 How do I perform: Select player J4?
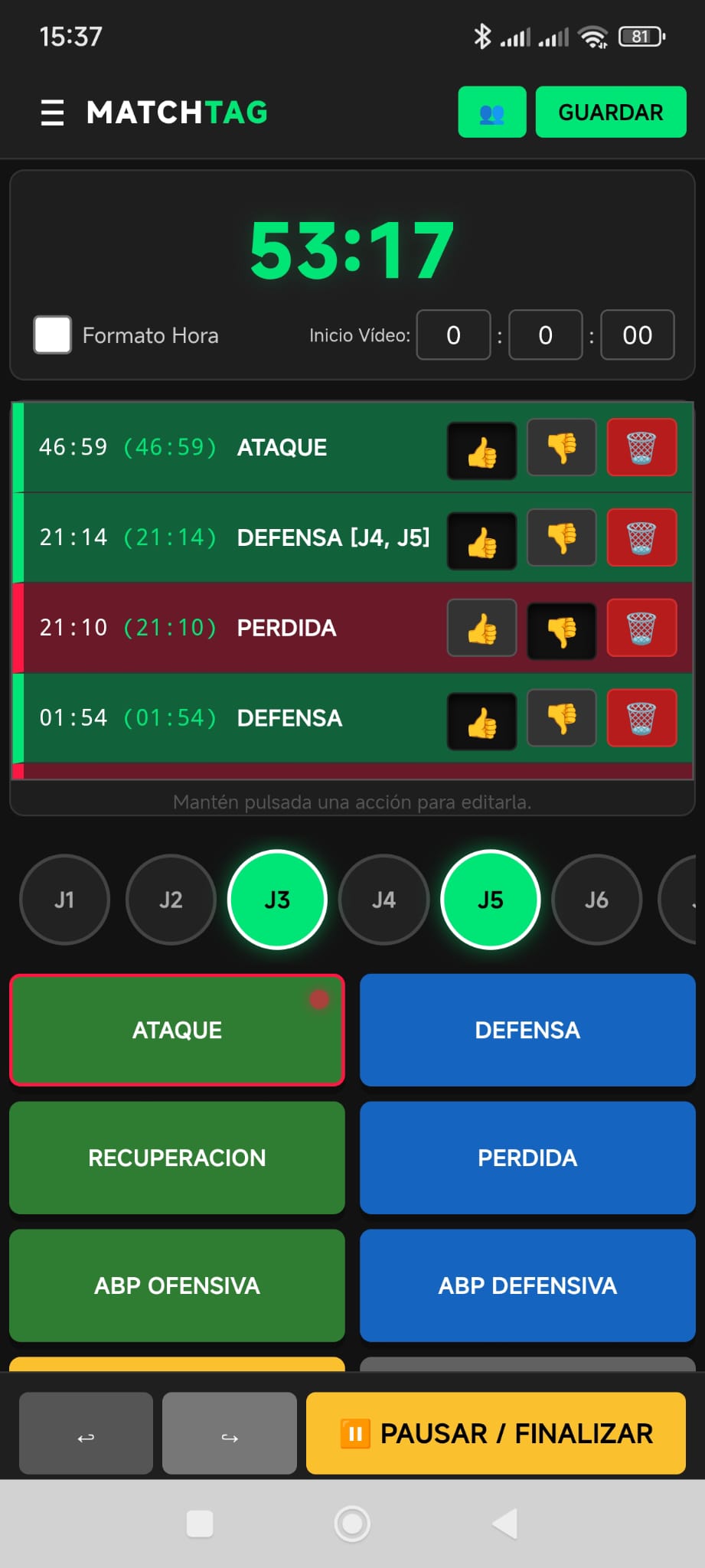pyautogui.click(x=384, y=900)
